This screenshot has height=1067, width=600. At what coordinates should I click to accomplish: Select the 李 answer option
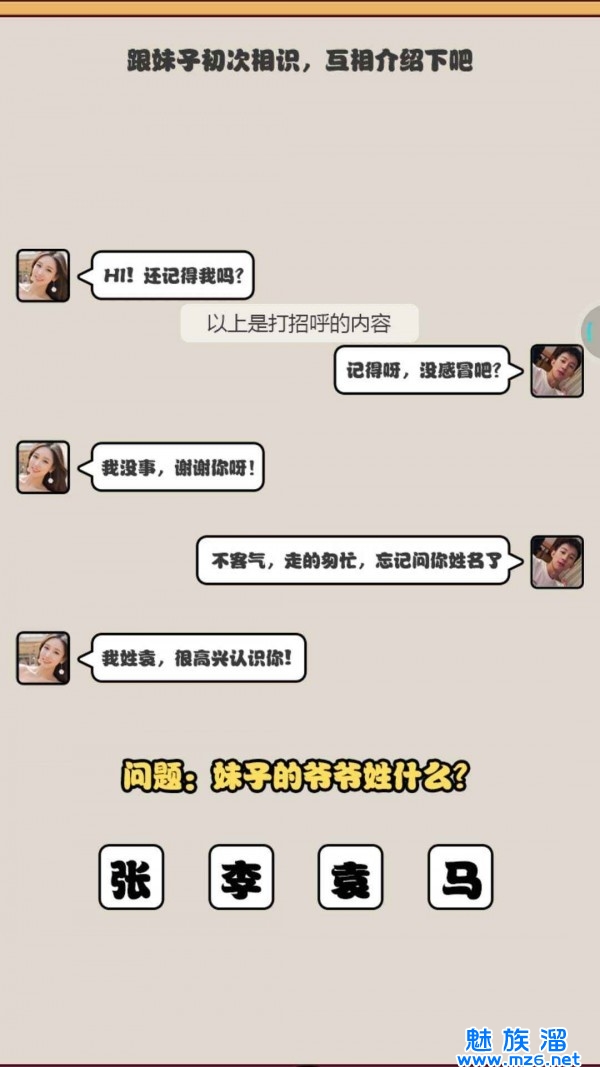click(x=241, y=877)
